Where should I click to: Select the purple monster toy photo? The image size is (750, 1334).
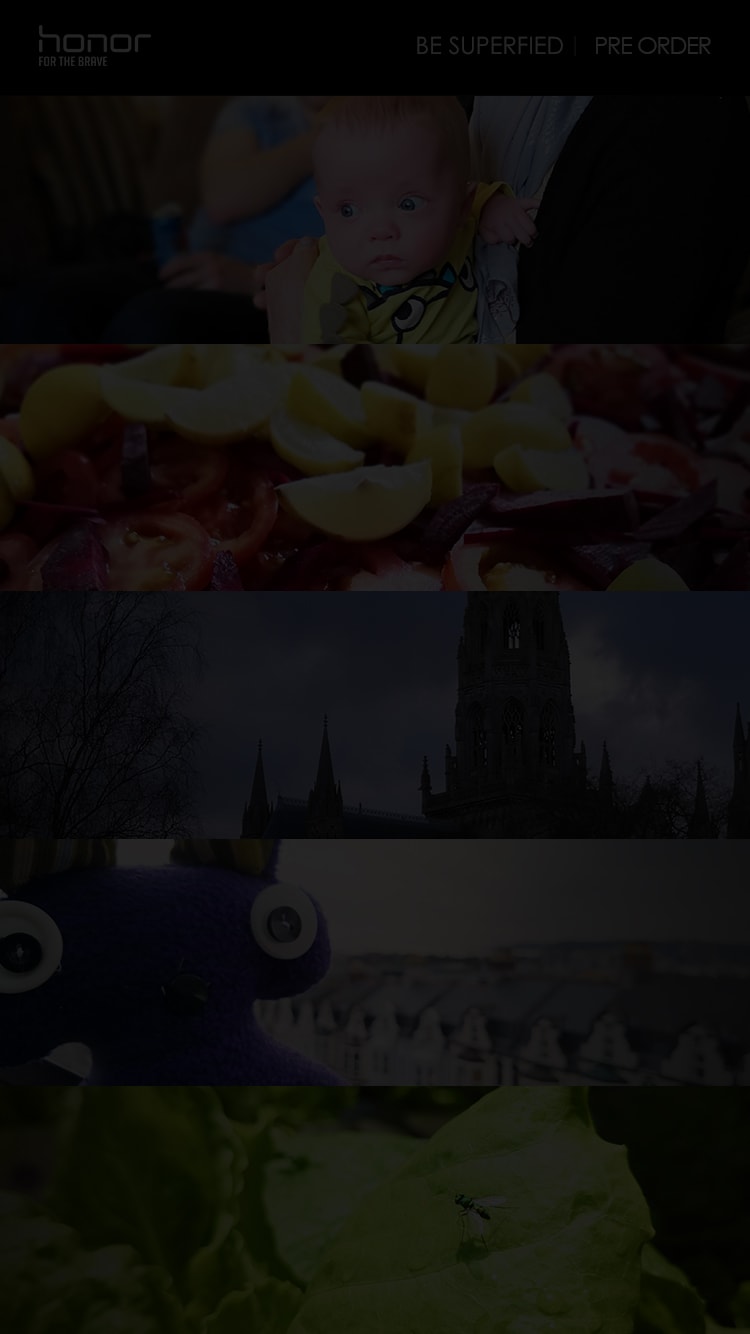point(375,962)
